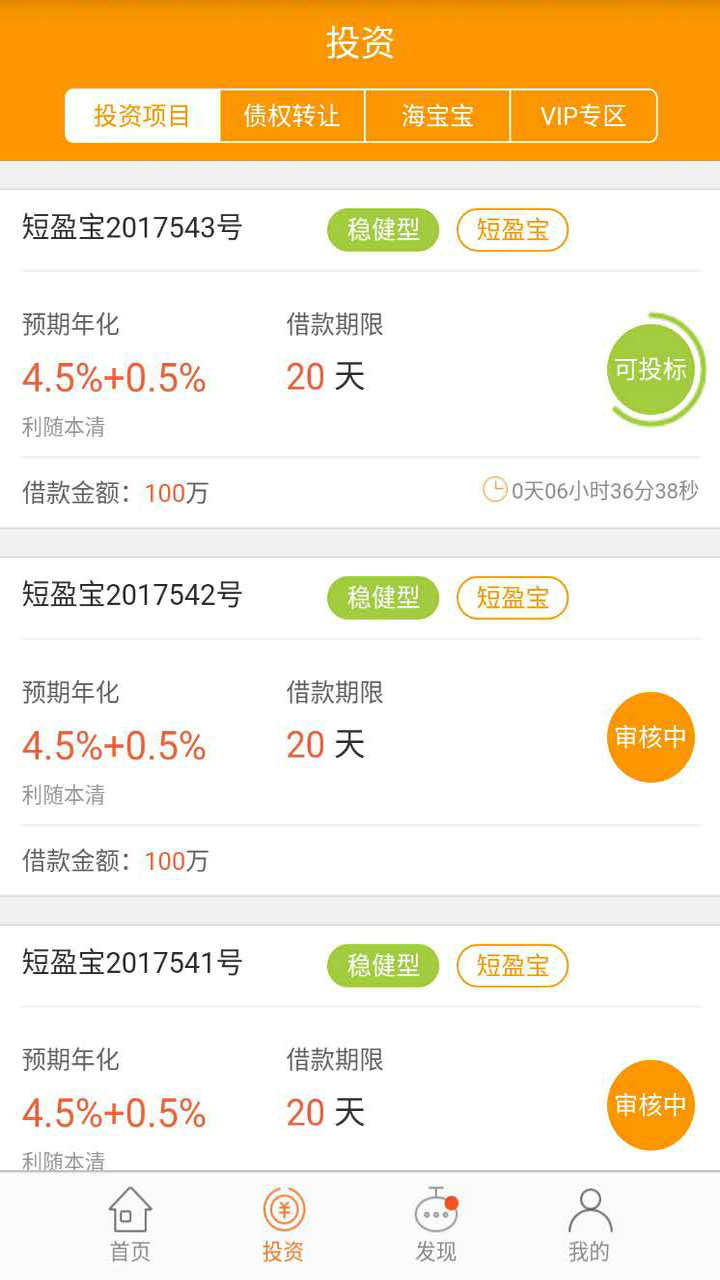Screen dimensions: 720x1280
Task: Open 短盈宝2017541号 project entry
Action: coord(131,962)
